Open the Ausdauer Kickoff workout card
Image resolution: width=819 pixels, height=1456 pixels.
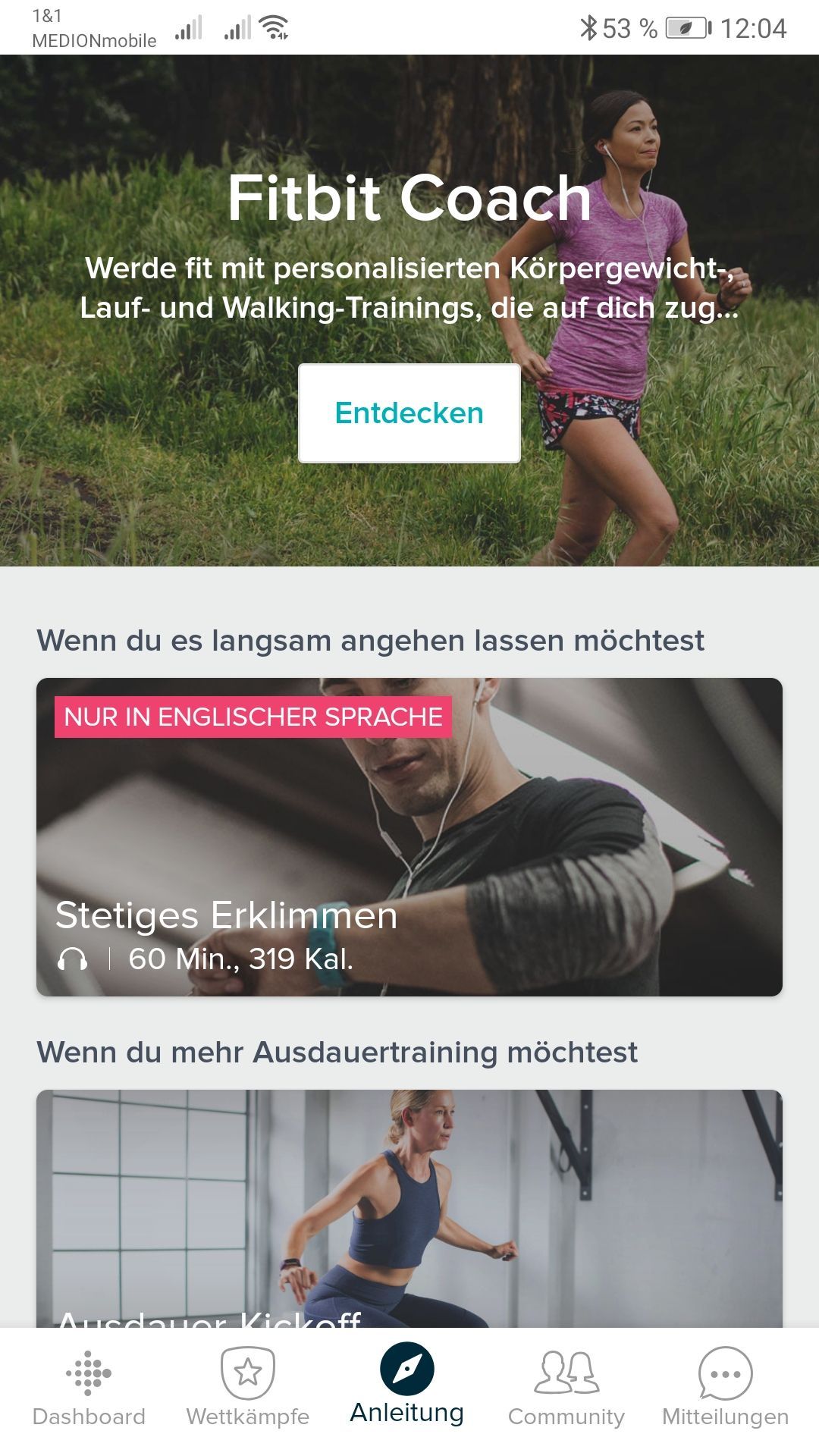coord(409,1209)
